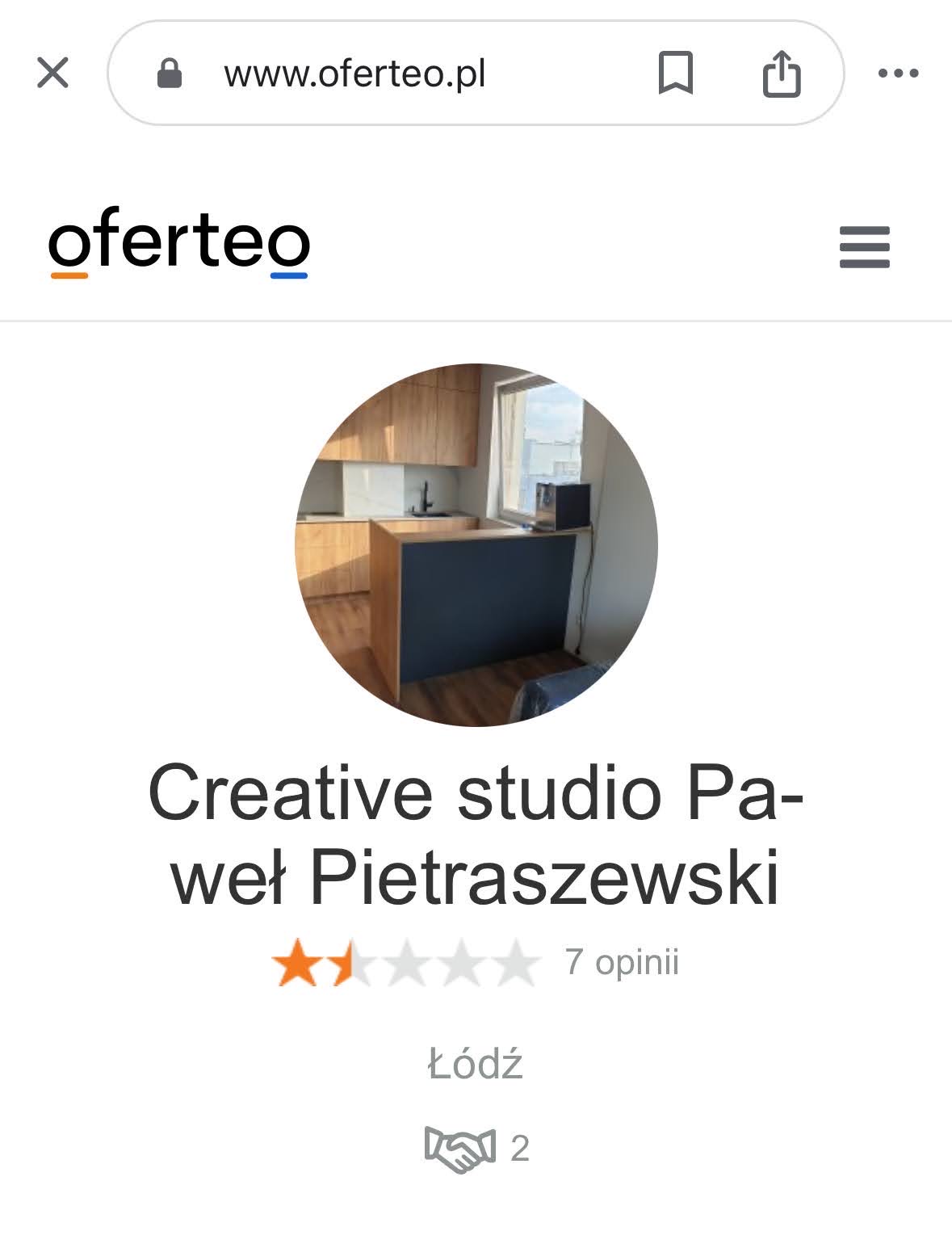
Task: Close the in-app browser
Action: click(x=53, y=74)
